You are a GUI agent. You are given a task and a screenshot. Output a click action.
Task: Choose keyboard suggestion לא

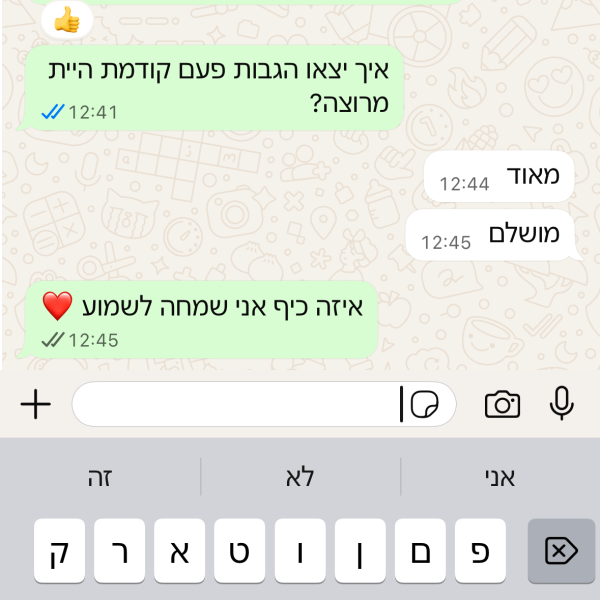[300, 478]
